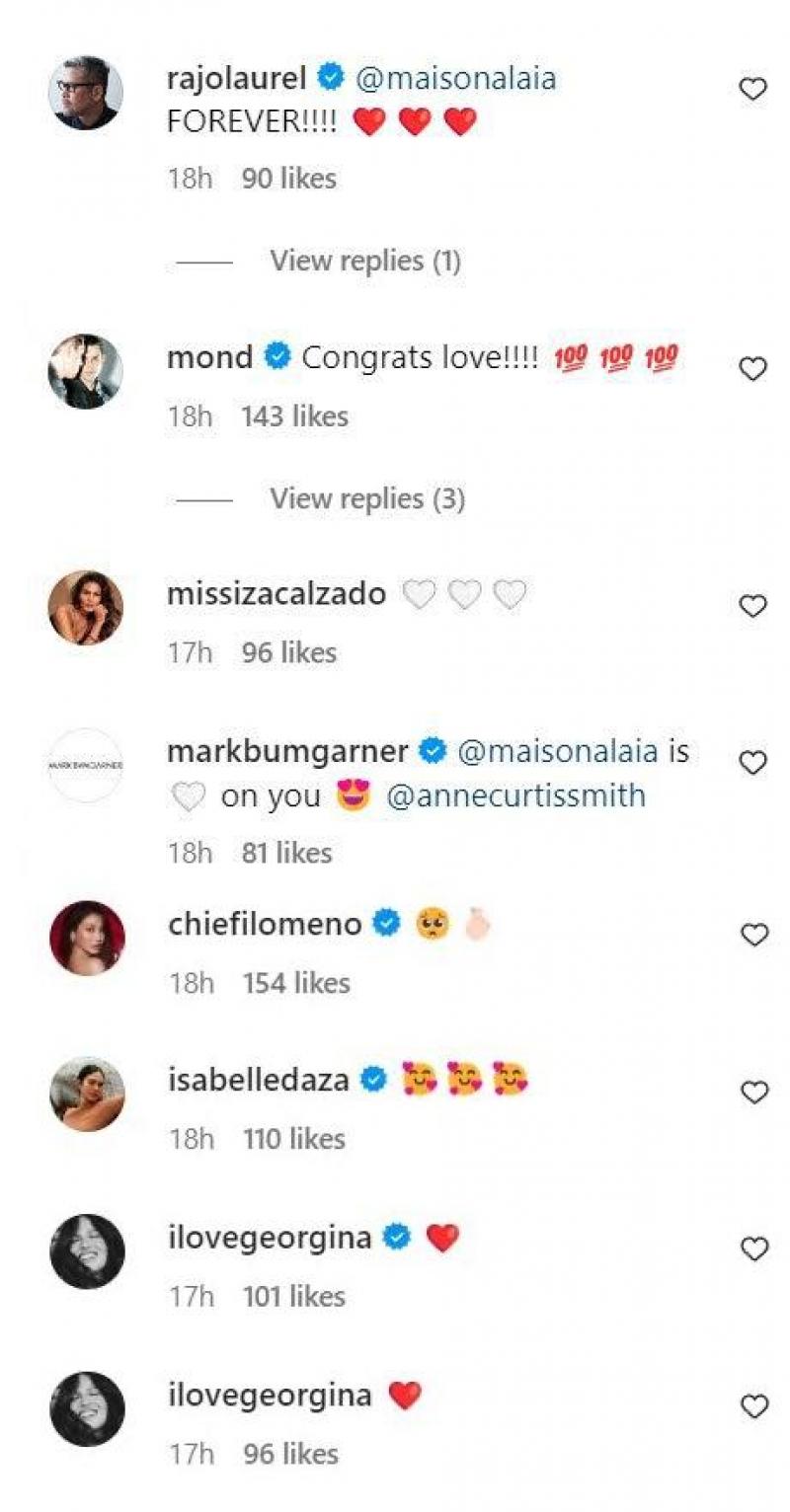This screenshot has height=1512, width=790.
Task: Like chiefilomeno's comment
Action: 753,935
